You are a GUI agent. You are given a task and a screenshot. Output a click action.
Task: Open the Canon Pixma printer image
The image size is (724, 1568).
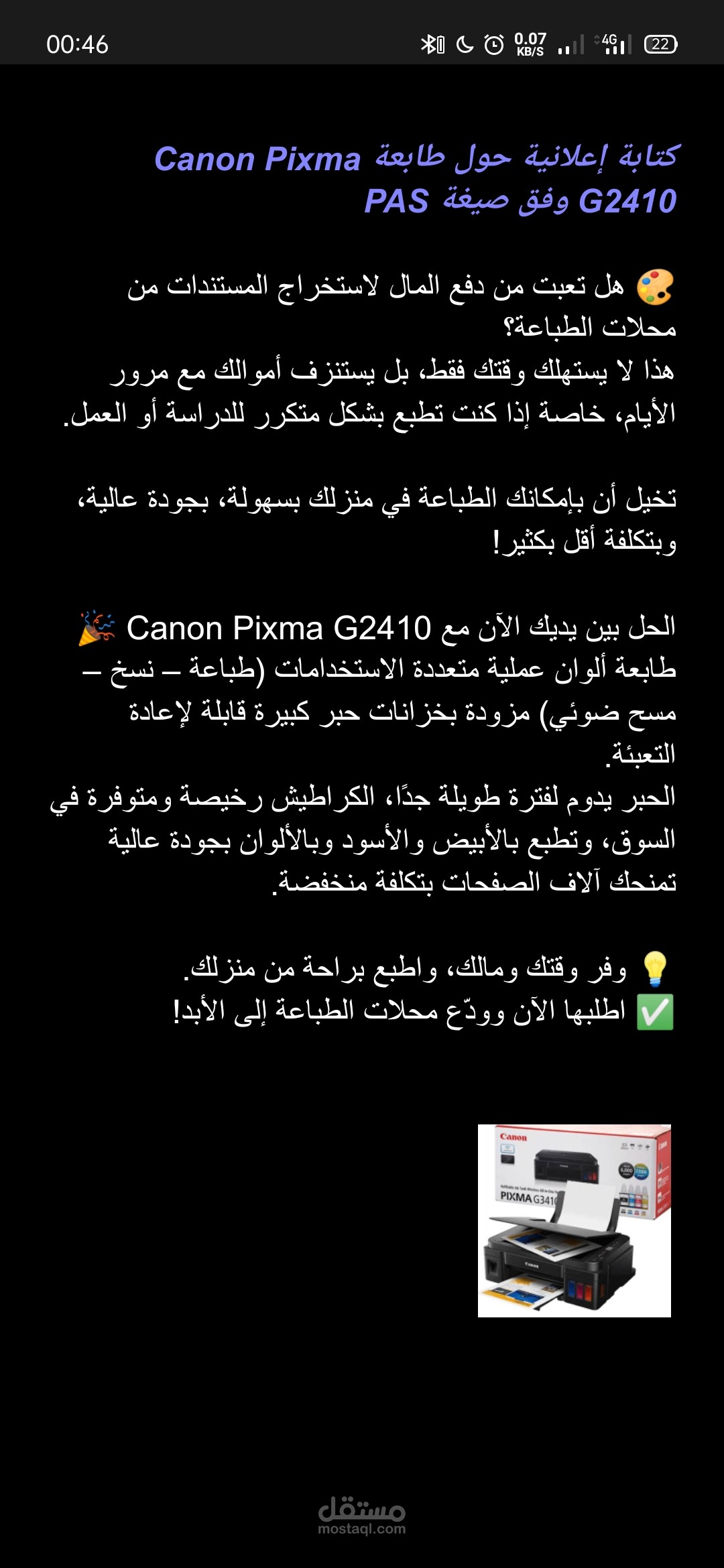[x=575, y=1221]
